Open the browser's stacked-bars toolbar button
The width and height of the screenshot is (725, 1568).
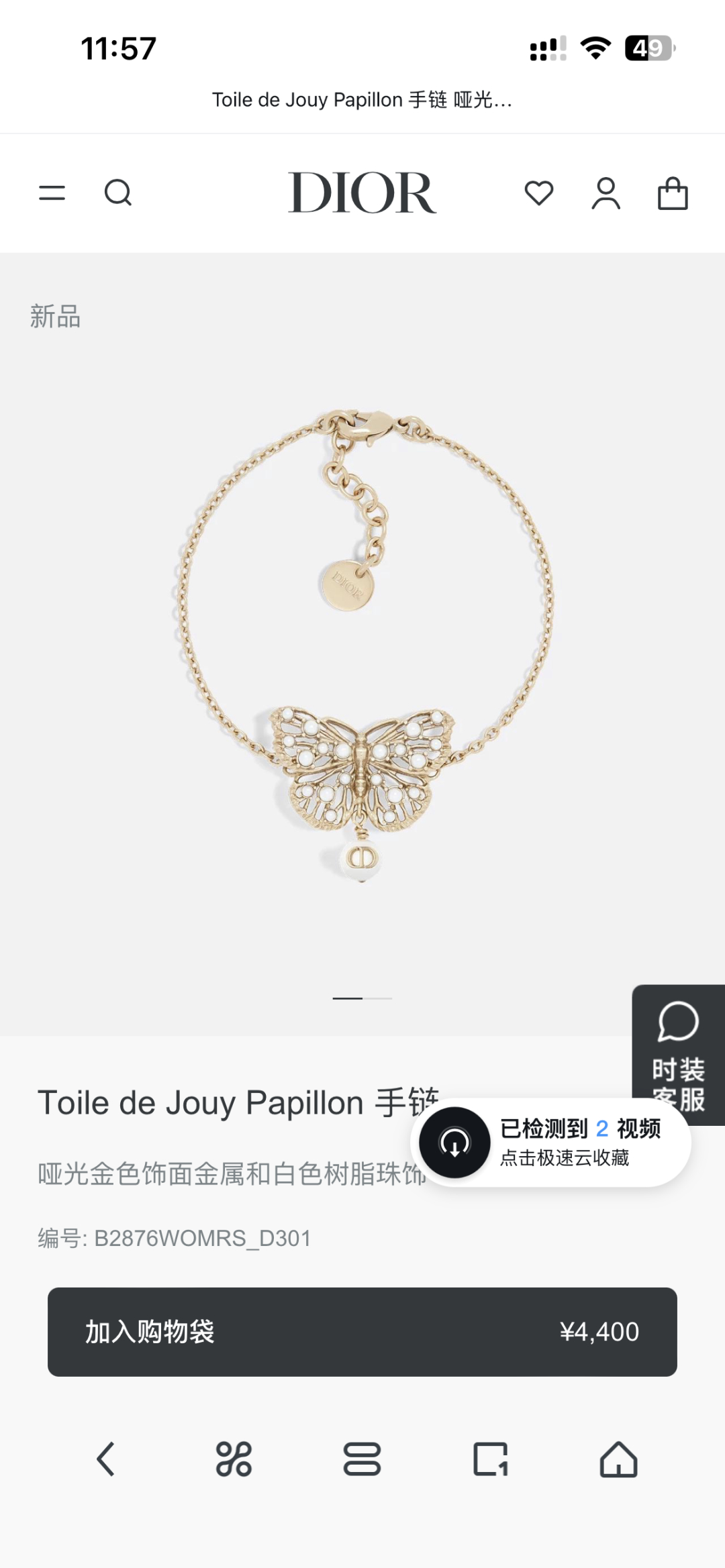pyautogui.click(x=362, y=1459)
